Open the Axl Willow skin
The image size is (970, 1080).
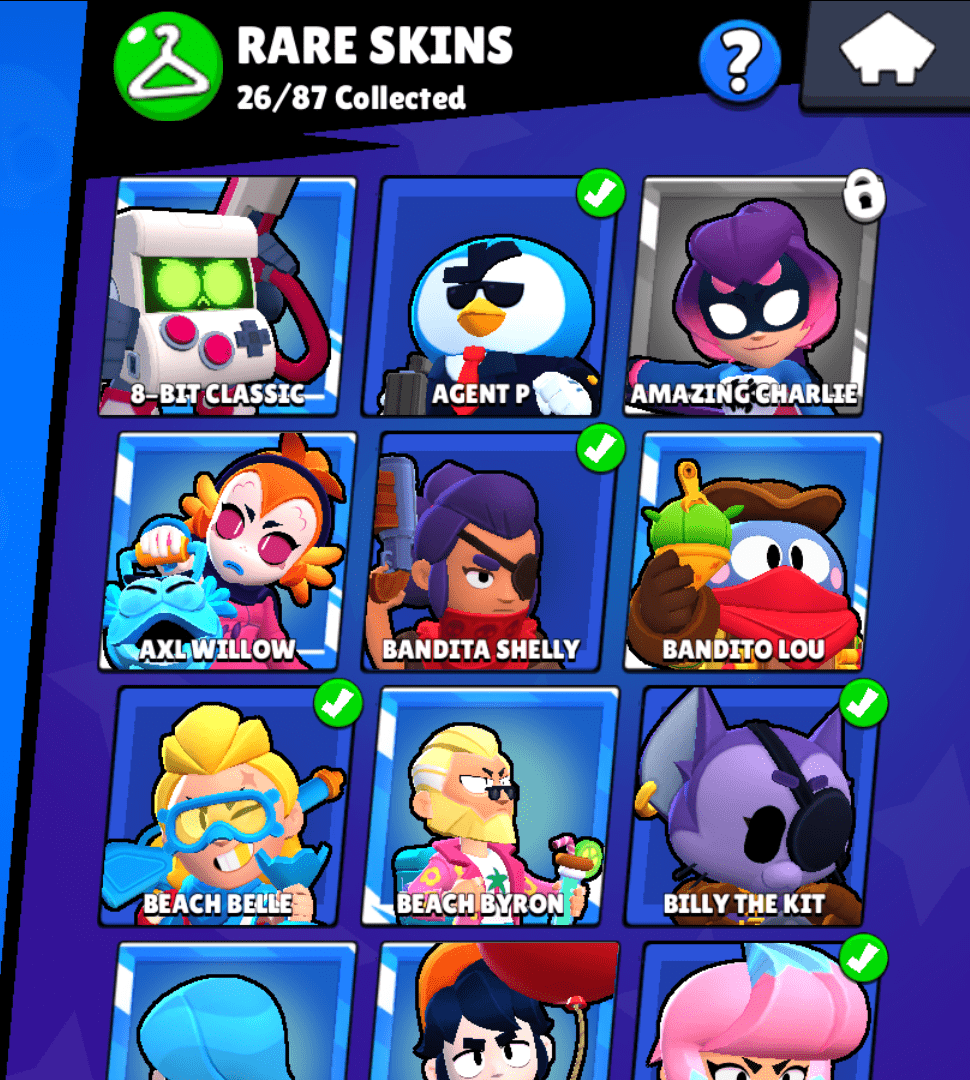click(228, 552)
